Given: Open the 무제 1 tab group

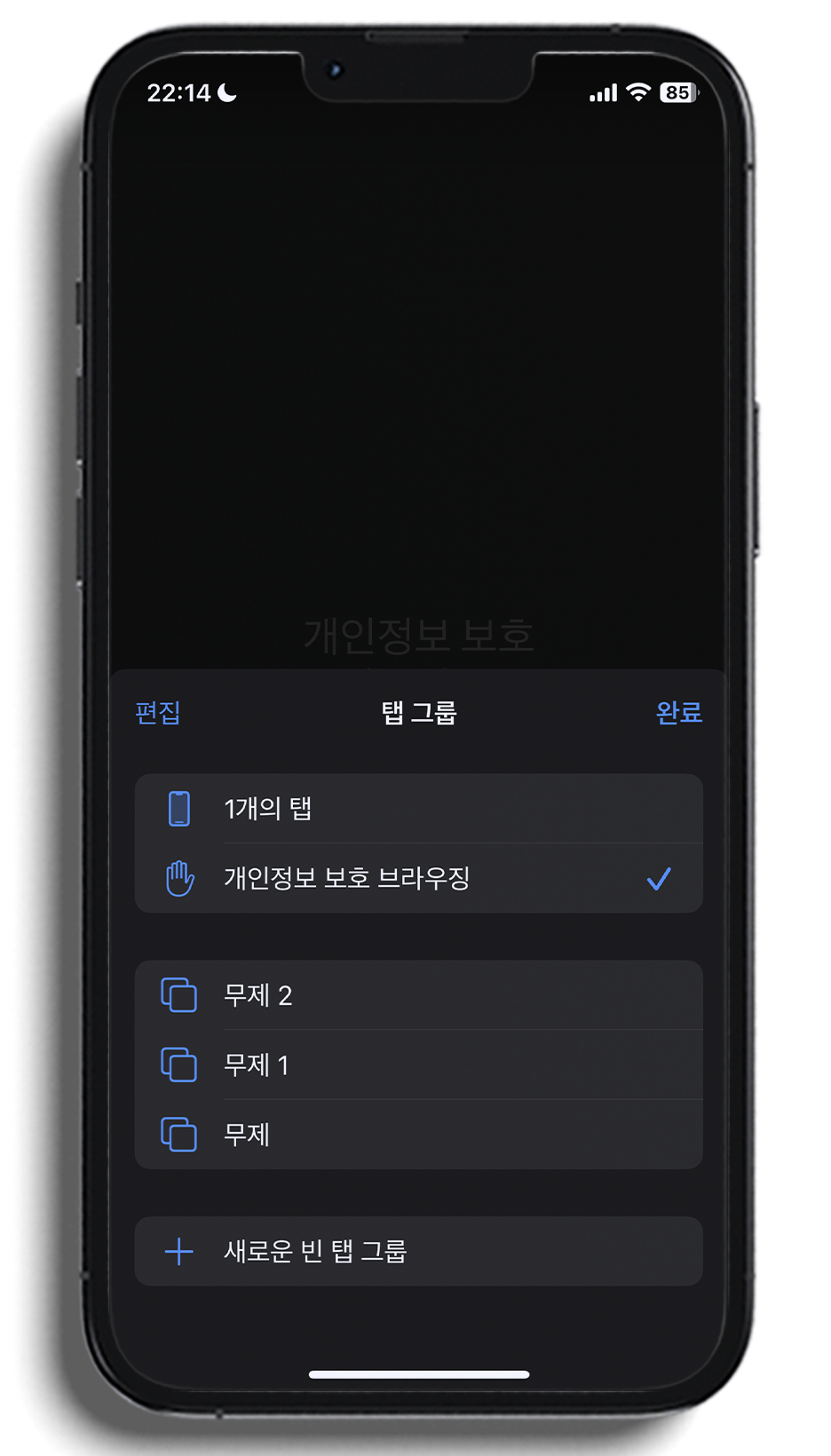Looking at the screenshot, I should [x=417, y=1064].
